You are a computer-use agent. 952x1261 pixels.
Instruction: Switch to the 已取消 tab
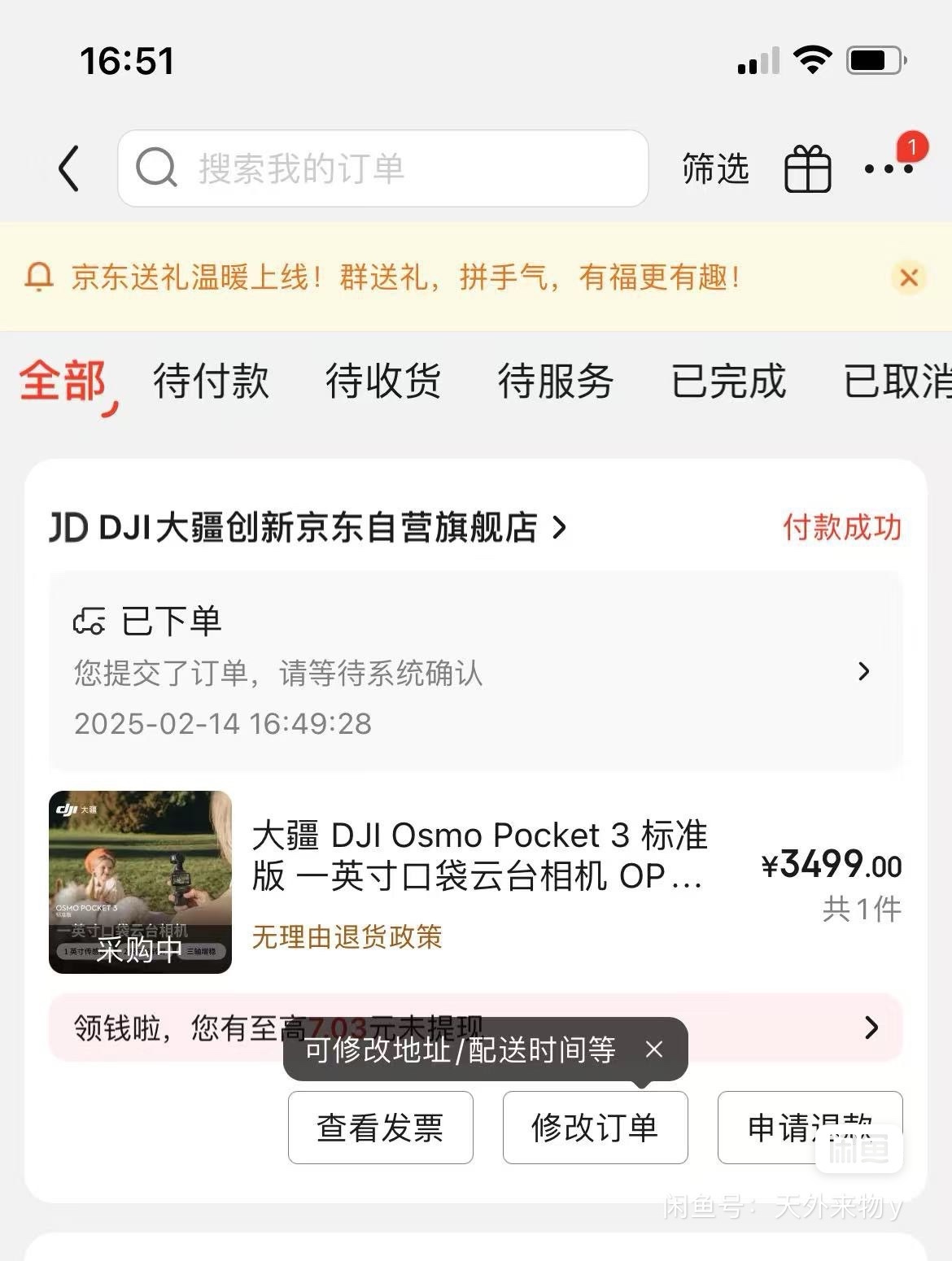(897, 381)
